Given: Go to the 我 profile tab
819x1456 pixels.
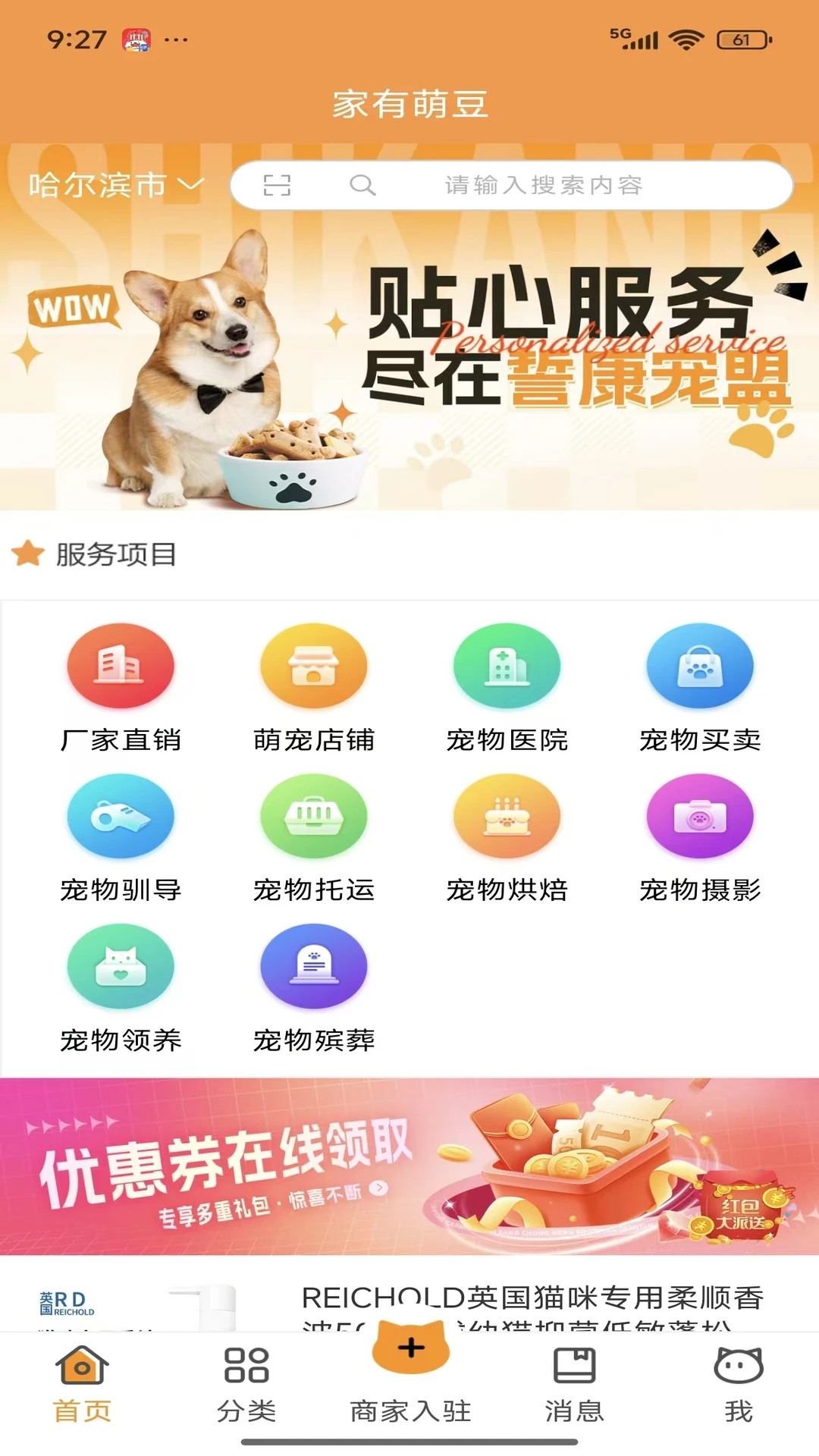Looking at the screenshot, I should [738, 1385].
